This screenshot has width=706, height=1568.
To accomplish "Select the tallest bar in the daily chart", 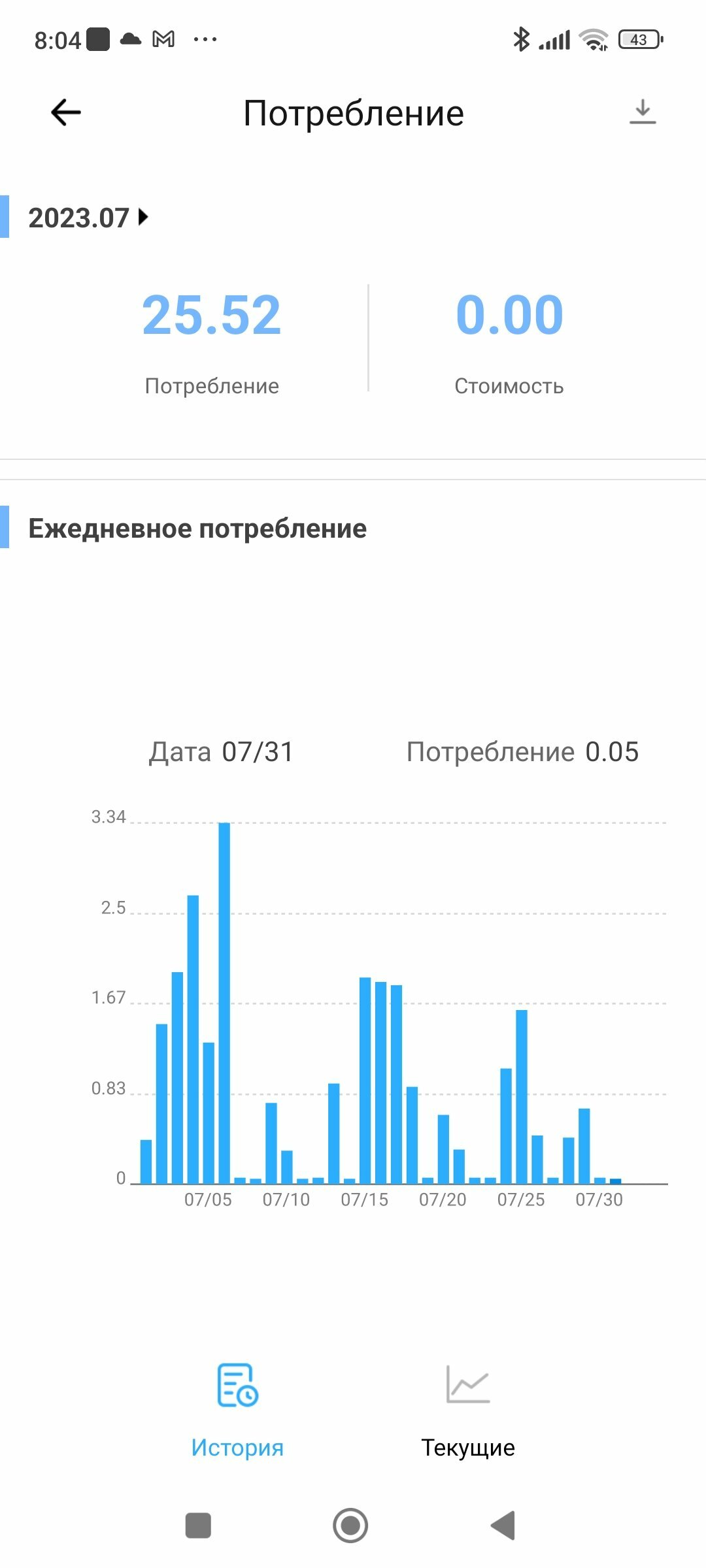I will click(224, 1003).
